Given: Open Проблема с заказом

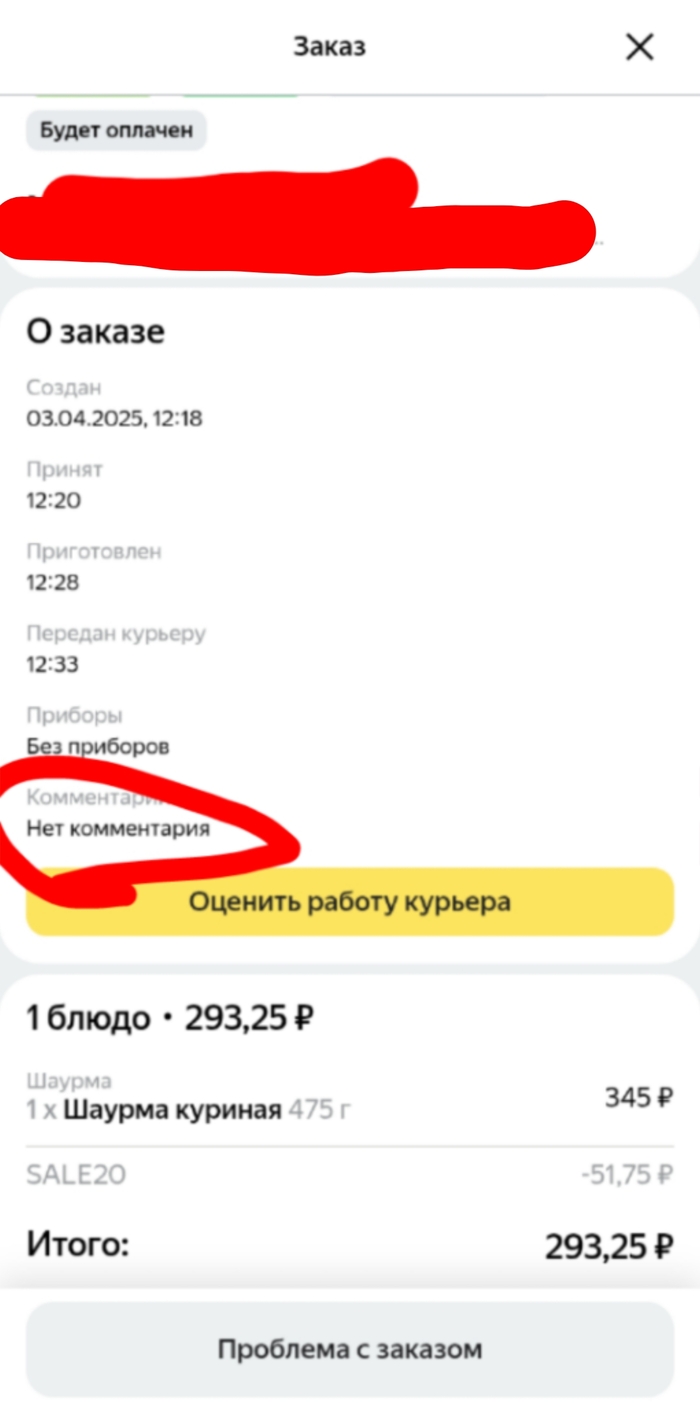Looking at the screenshot, I should [x=350, y=1349].
